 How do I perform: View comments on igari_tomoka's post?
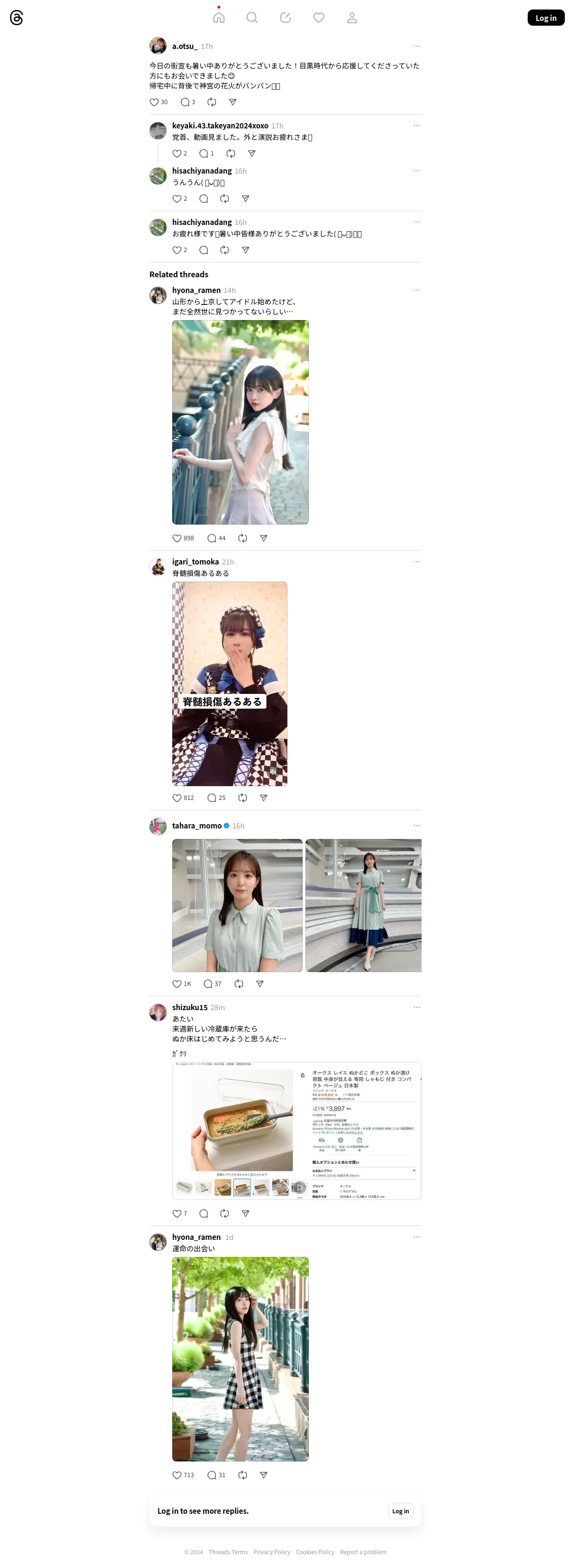click(x=212, y=798)
